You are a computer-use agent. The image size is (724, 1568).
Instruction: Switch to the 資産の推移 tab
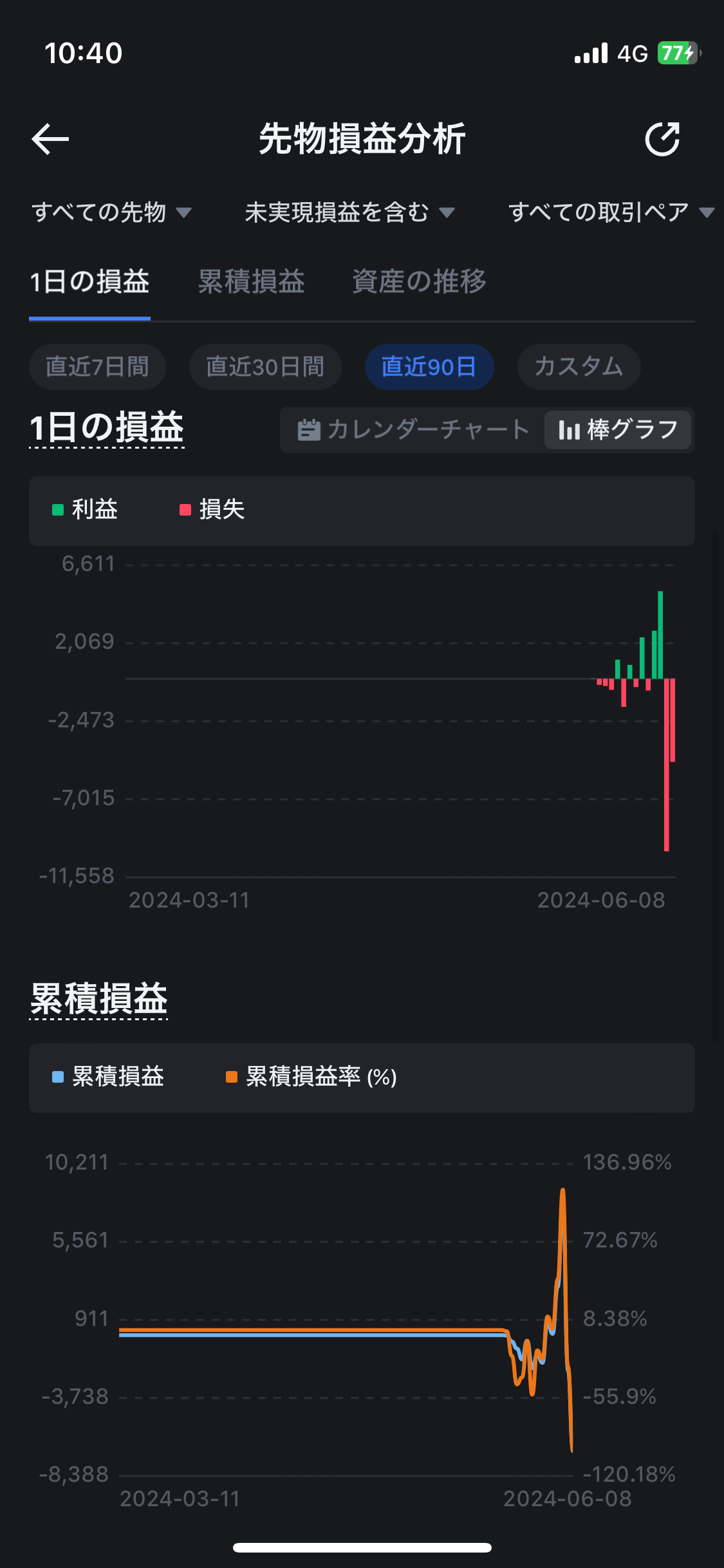tap(419, 282)
